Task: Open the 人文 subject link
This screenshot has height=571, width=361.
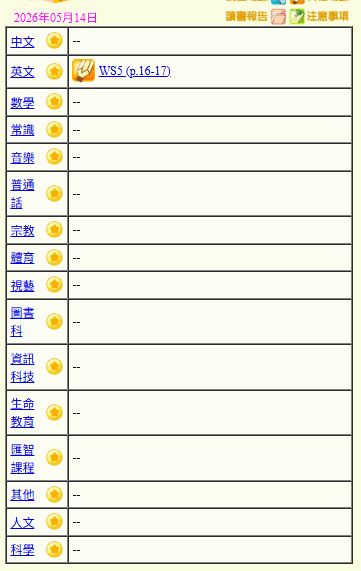Action: pos(22,523)
